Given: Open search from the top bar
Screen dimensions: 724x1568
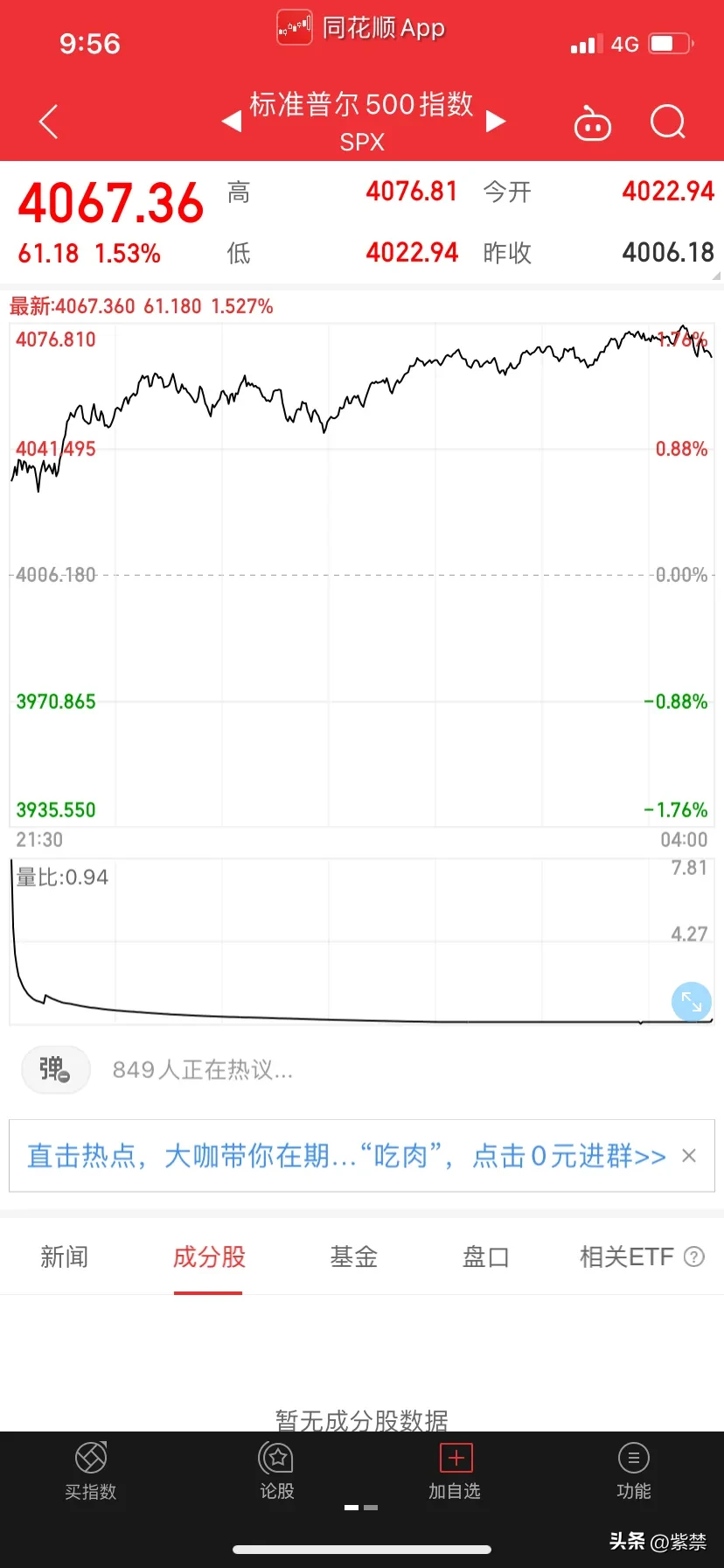Looking at the screenshot, I should (668, 122).
